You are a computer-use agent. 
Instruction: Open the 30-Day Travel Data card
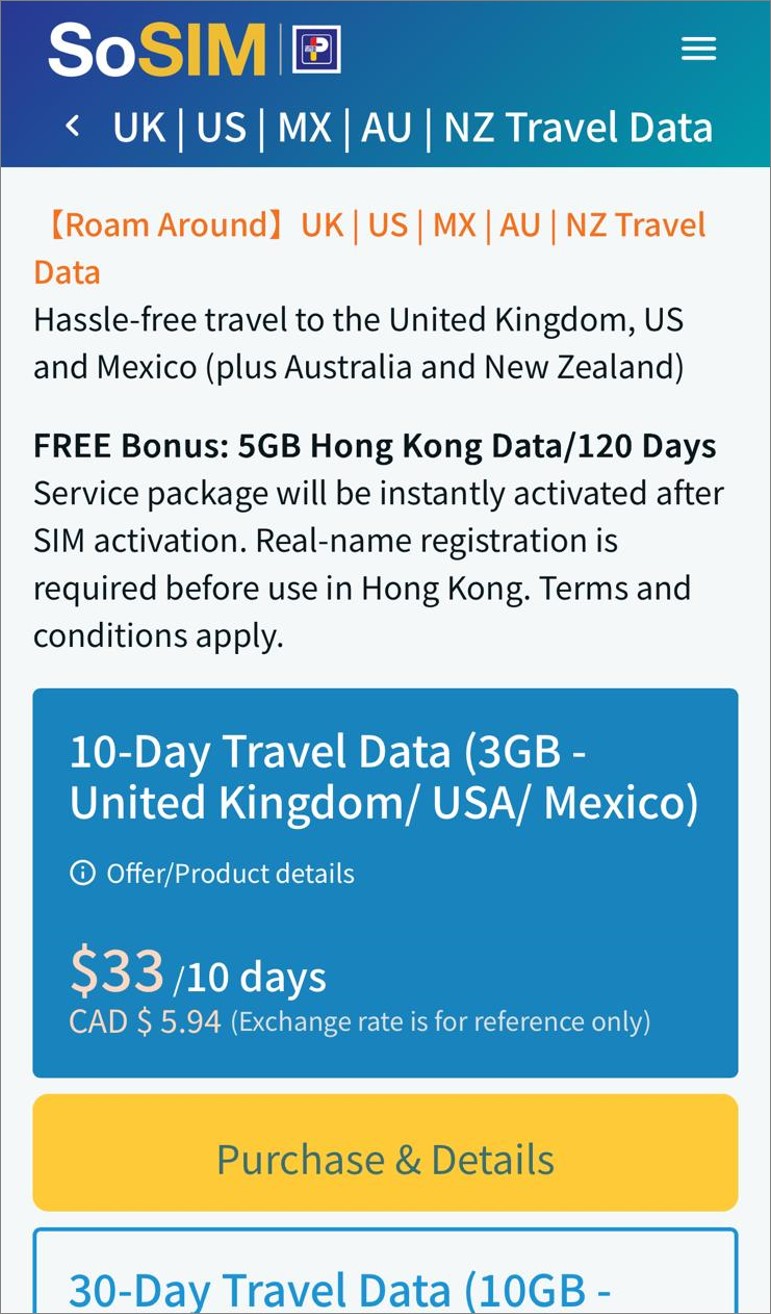pos(385,1285)
